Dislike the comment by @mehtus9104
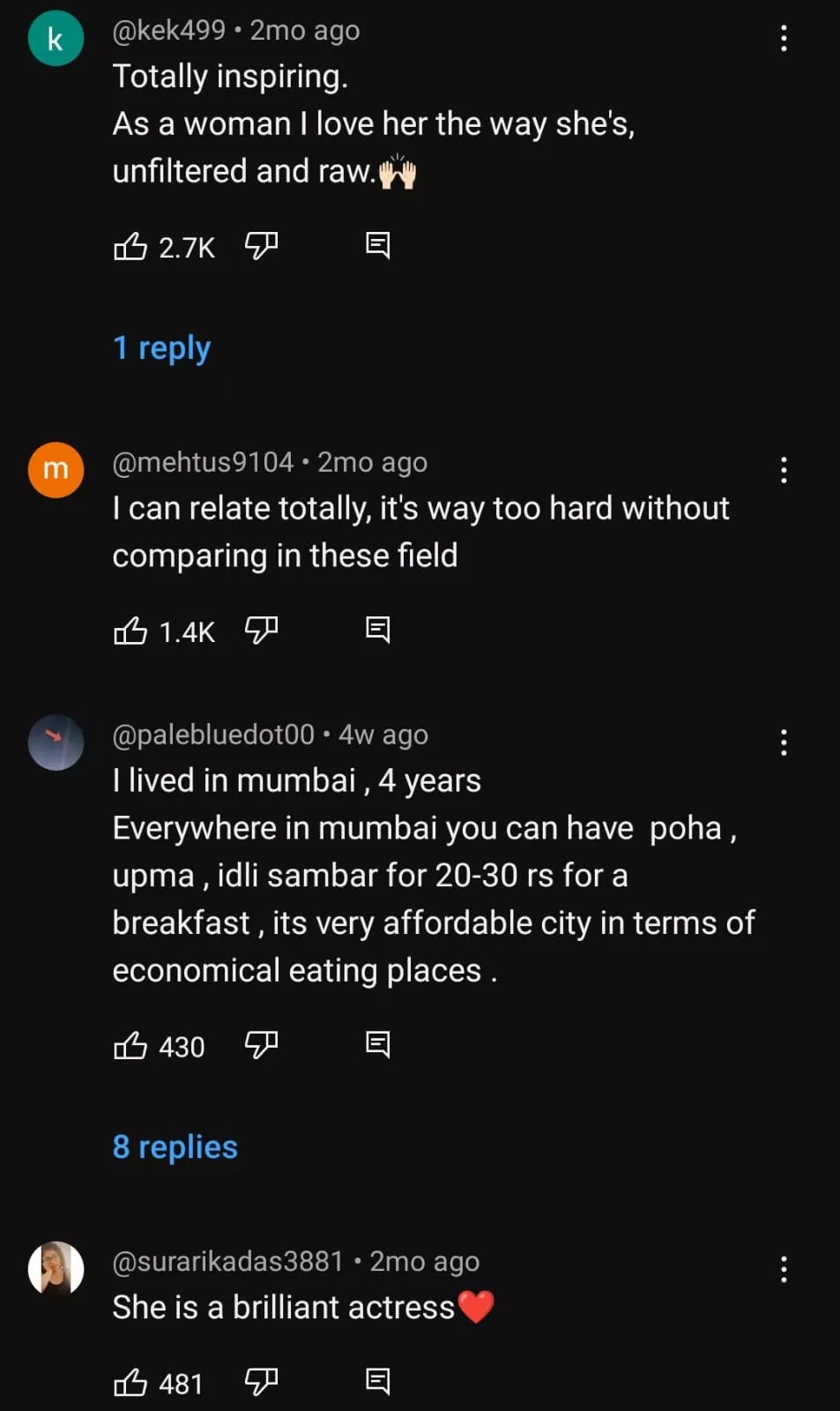Image resolution: width=840 pixels, height=1411 pixels. 261,631
